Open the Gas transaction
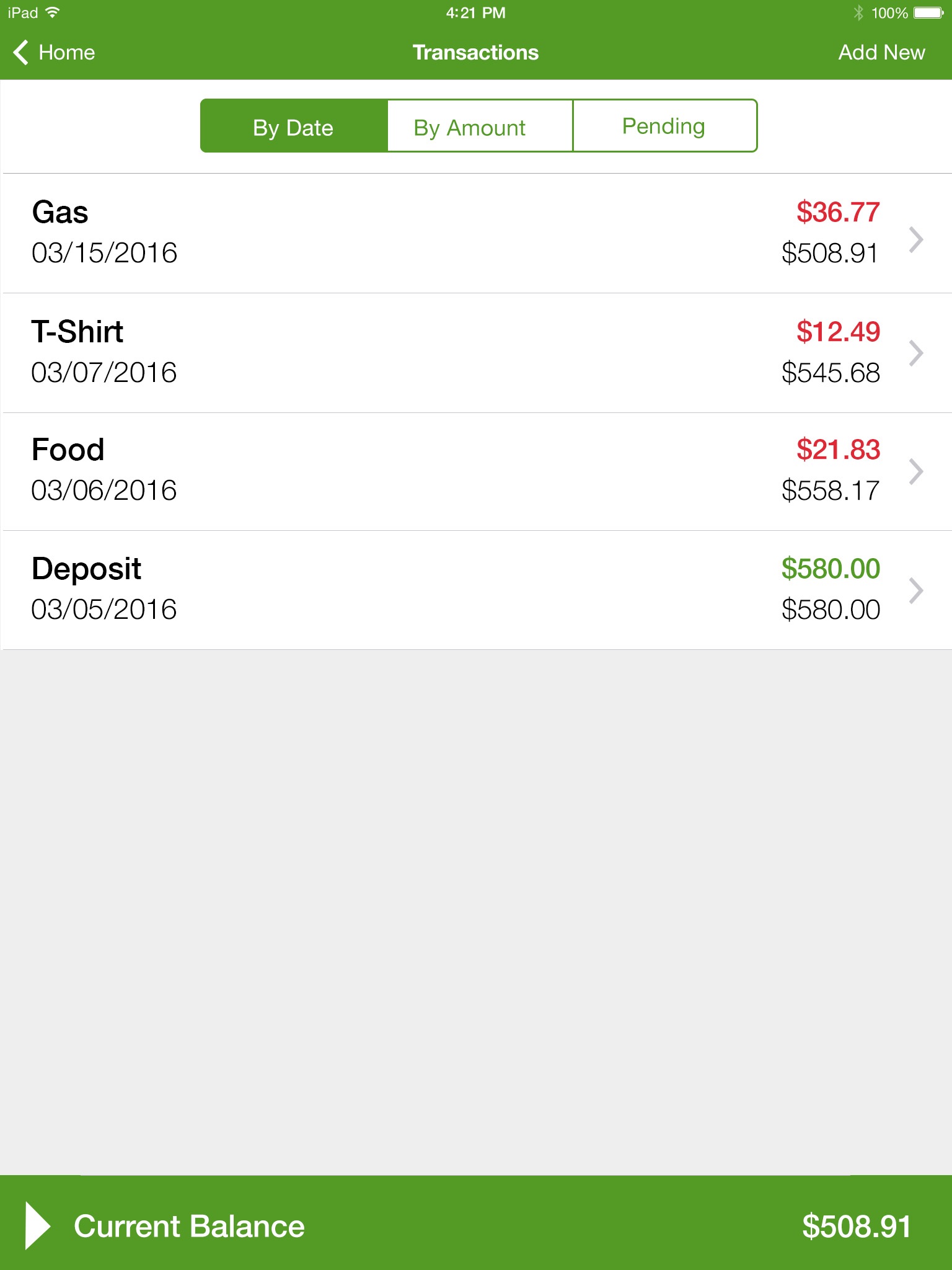The image size is (952, 1270). 476,233
